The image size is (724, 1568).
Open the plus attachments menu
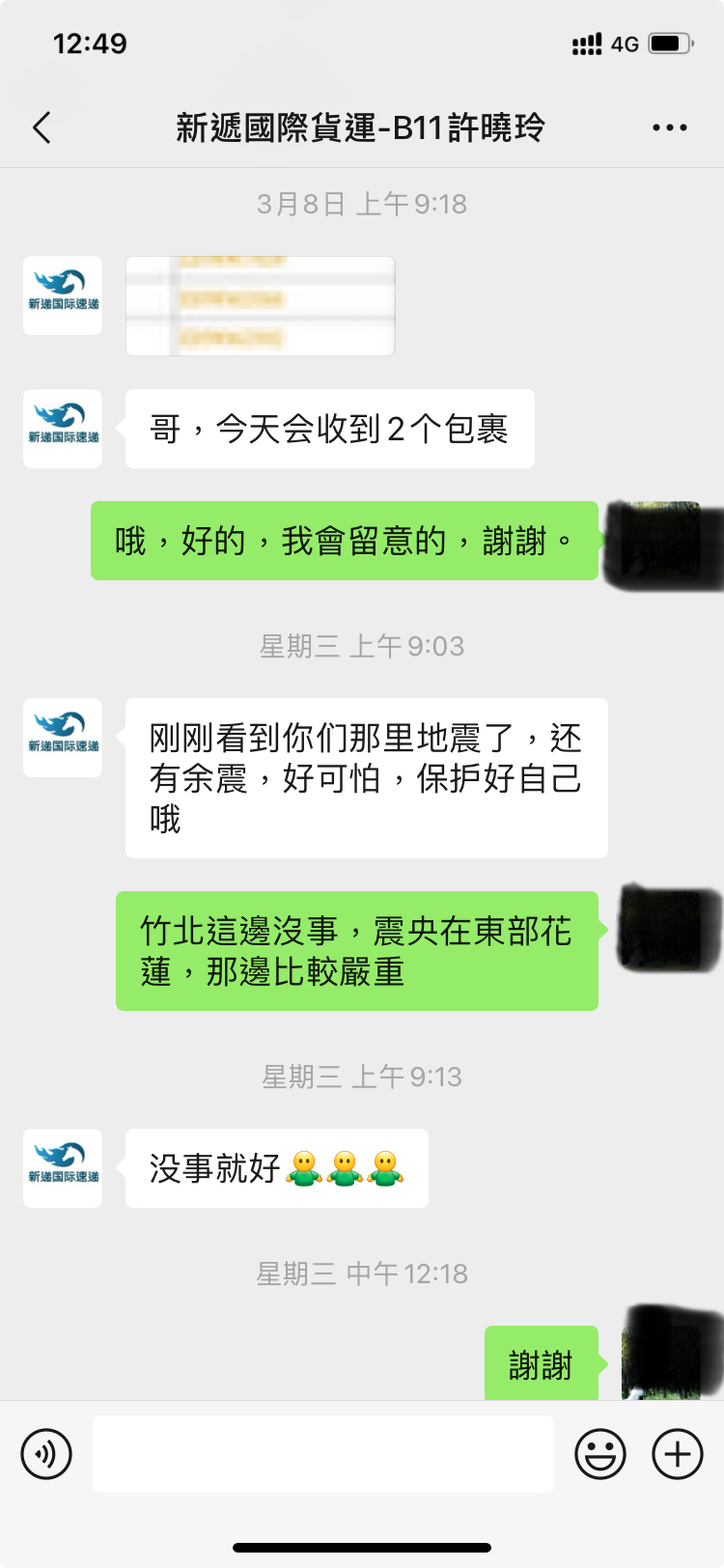[x=678, y=1453]
